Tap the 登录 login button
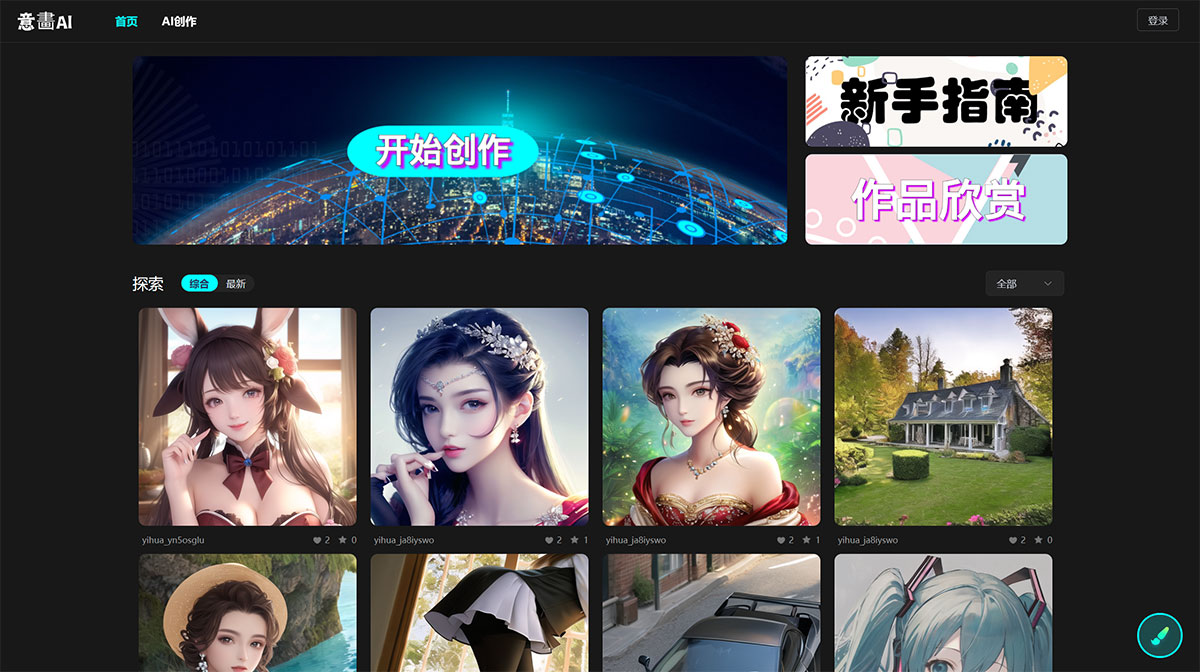 click(1157, 20)
